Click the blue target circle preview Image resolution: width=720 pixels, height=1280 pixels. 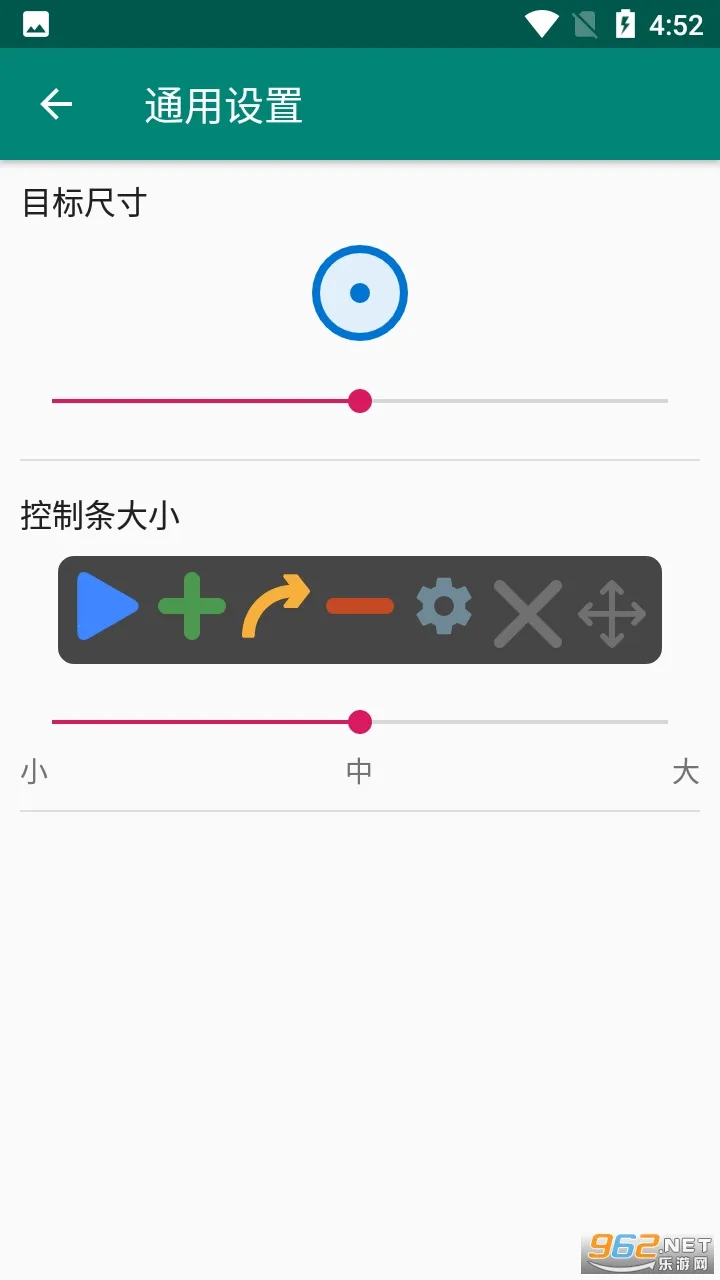coord(360,292)
